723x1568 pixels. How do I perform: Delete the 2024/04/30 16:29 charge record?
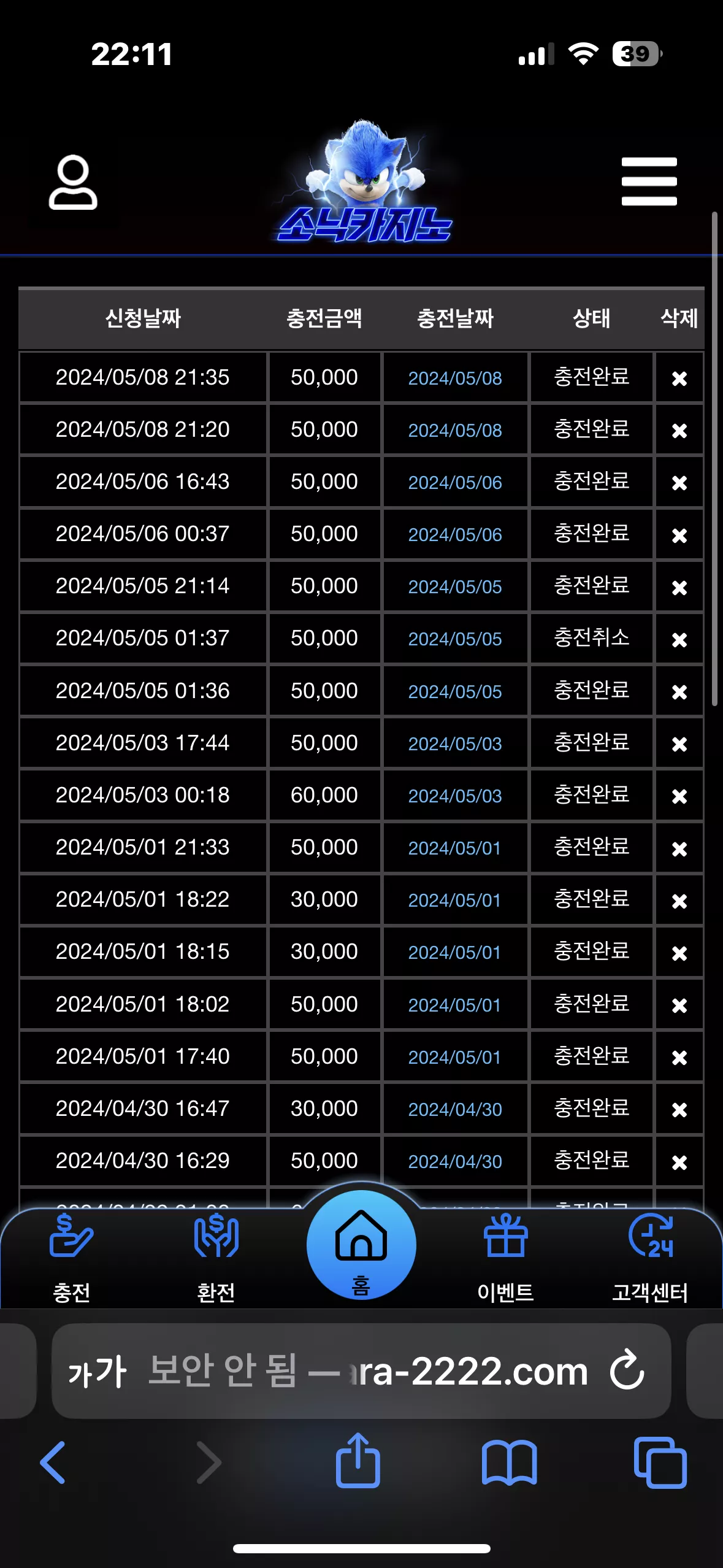679,1162
